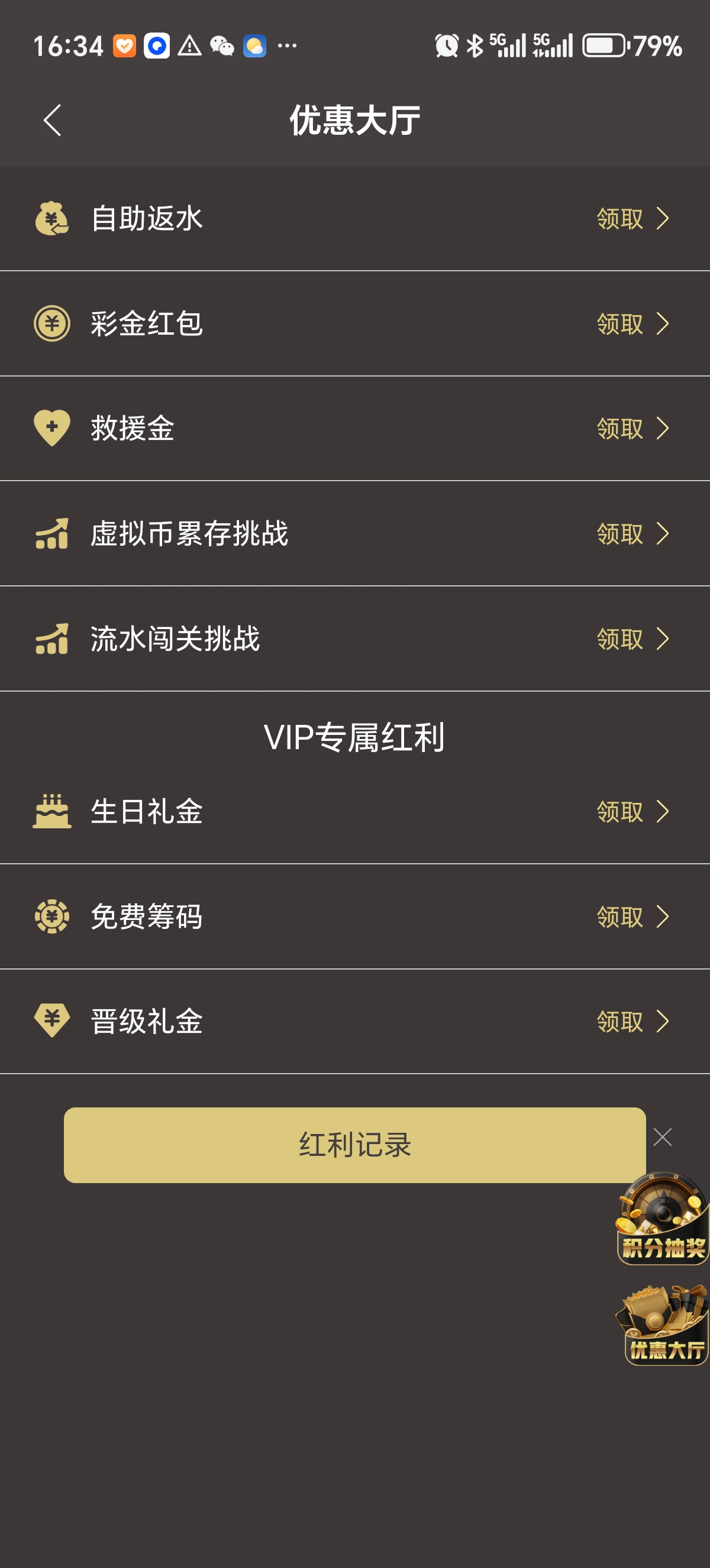Click the 免费筹码 casino chip icon
This screenshot has height=1568, width=710.
point(51,916)
